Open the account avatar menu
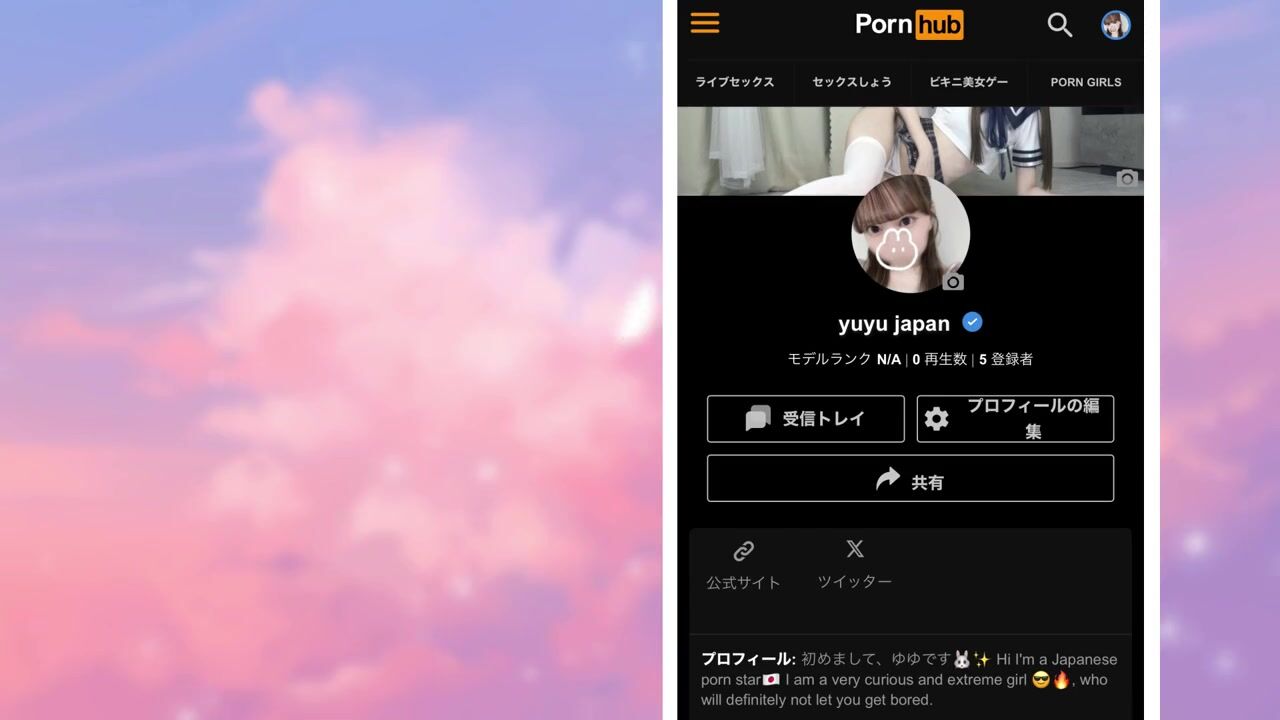This screenshot has width=1280, height=720. point(1115,25)
